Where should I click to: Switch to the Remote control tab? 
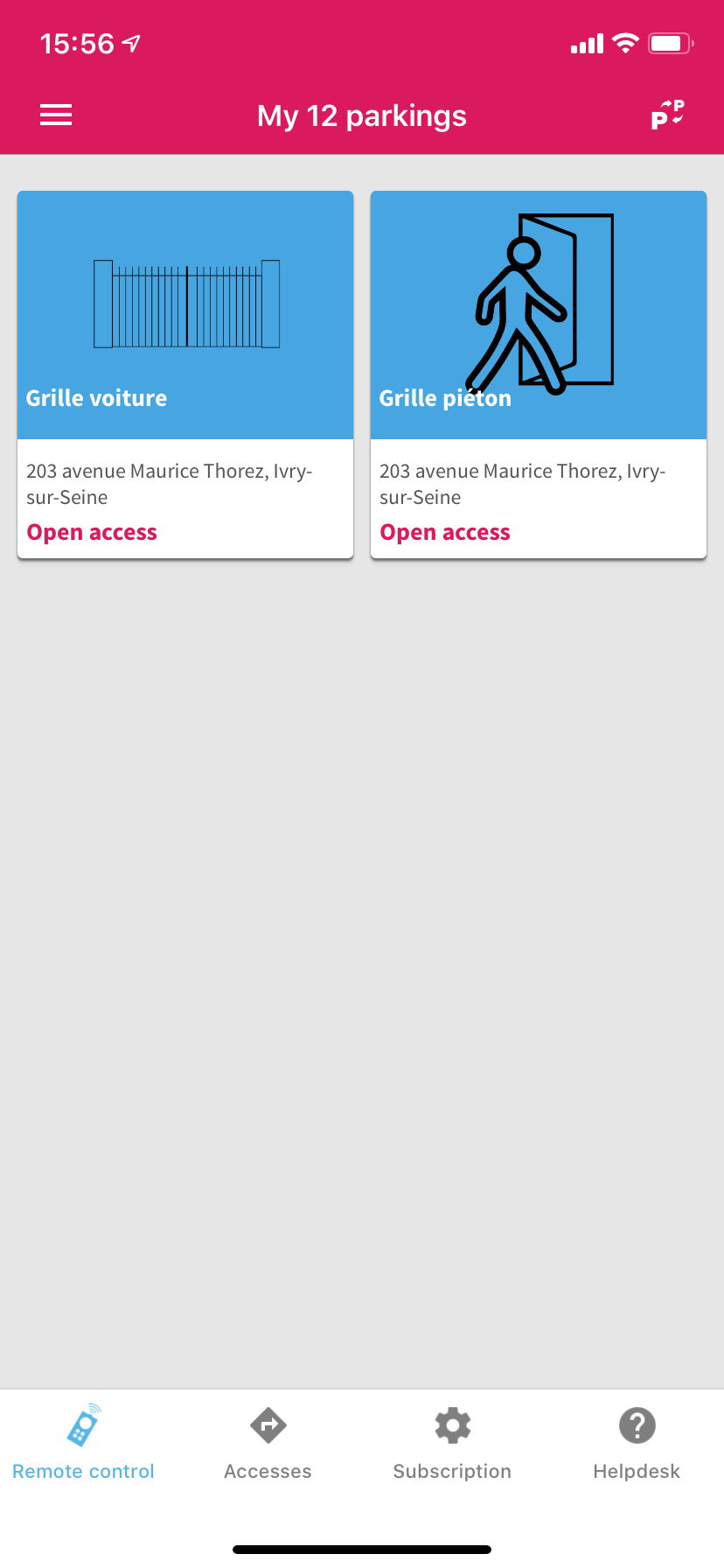(84, 1443)
